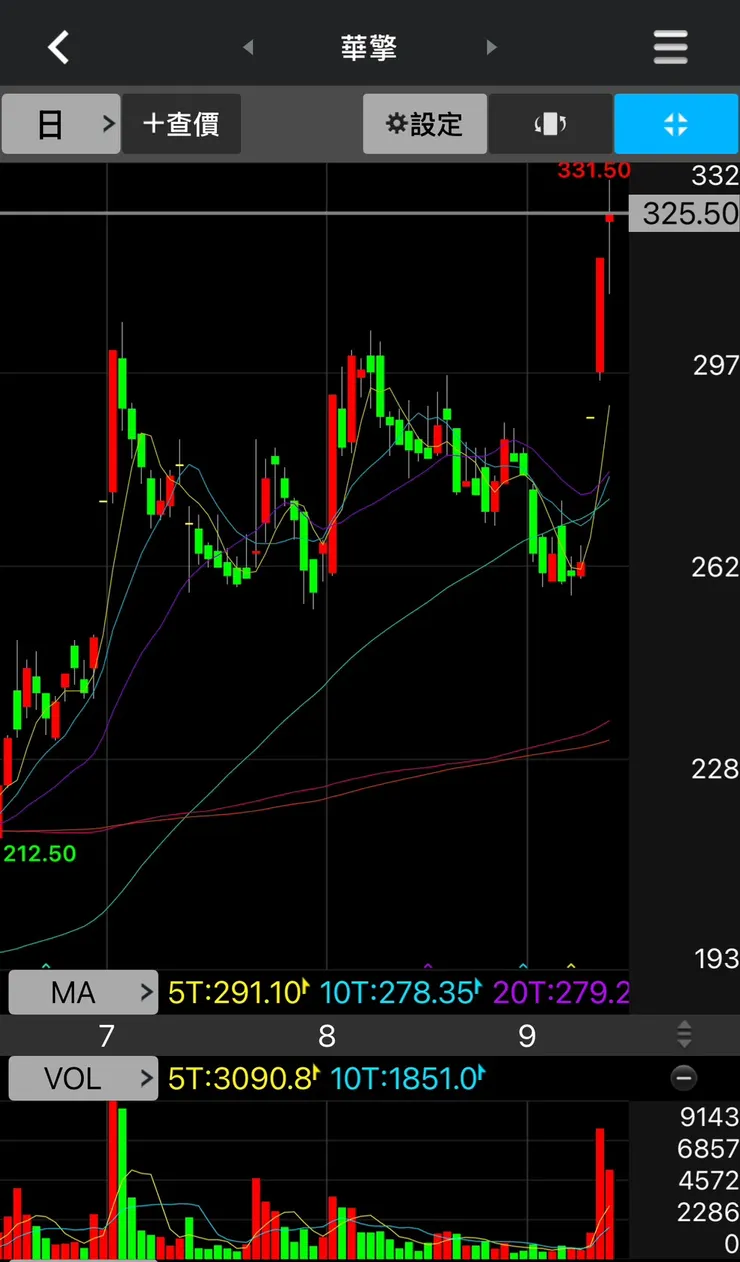The height and width of the screenshot is (1262, 740).
Task: Switch to the previous stock with left arrow
Action: 248,47
